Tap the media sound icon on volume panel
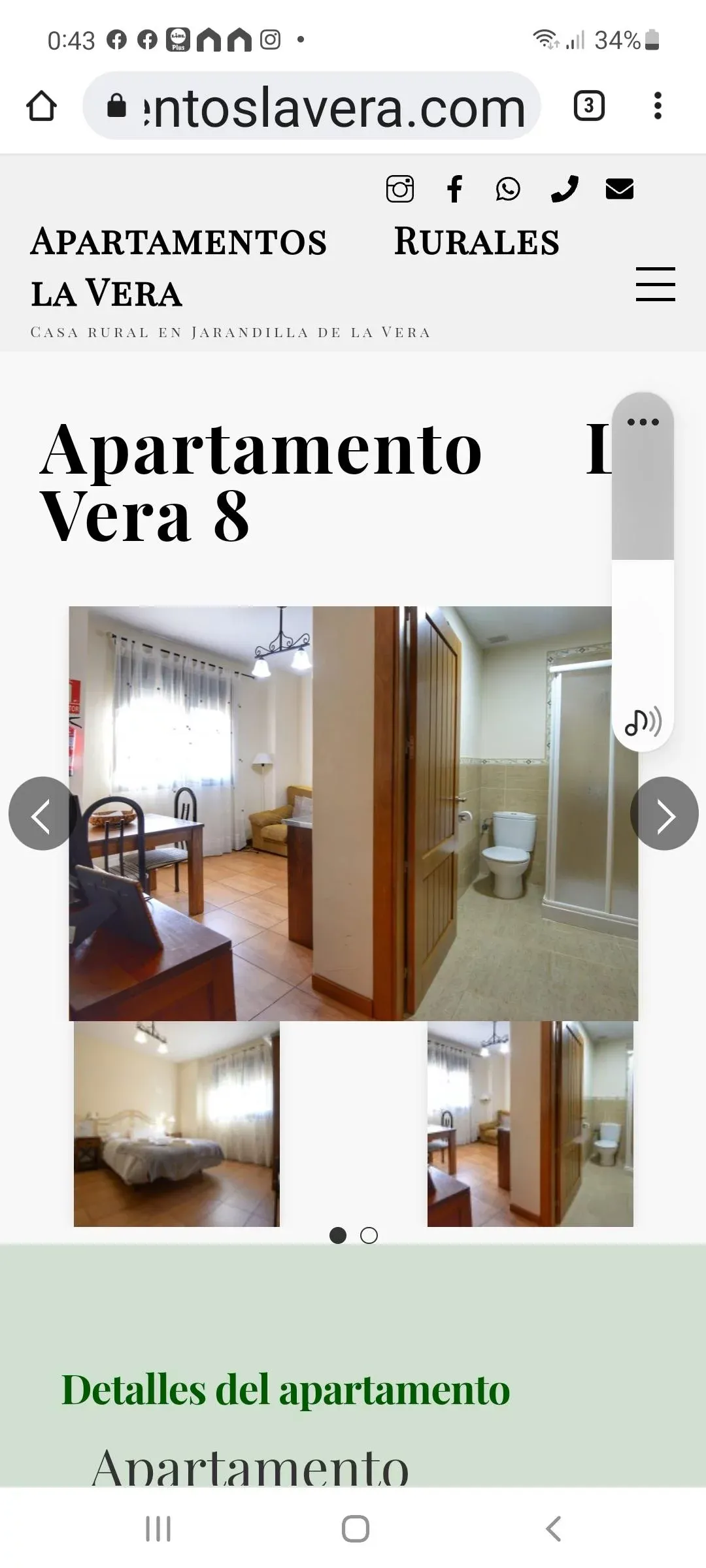Image resolution: width=706 pixels, height=1568 pixels. [x=643, y=723]
